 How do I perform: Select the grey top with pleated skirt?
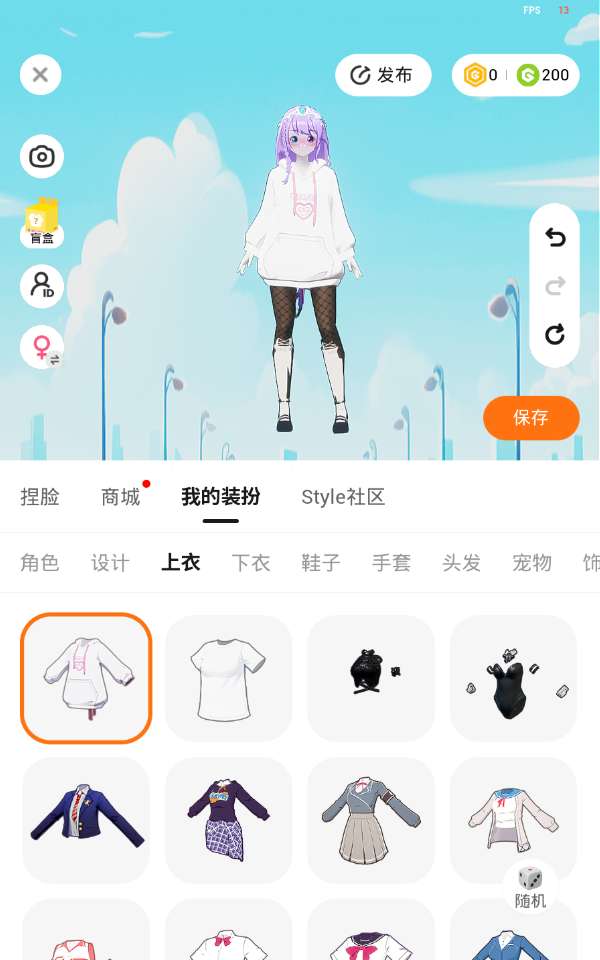(x=371, y=820)
